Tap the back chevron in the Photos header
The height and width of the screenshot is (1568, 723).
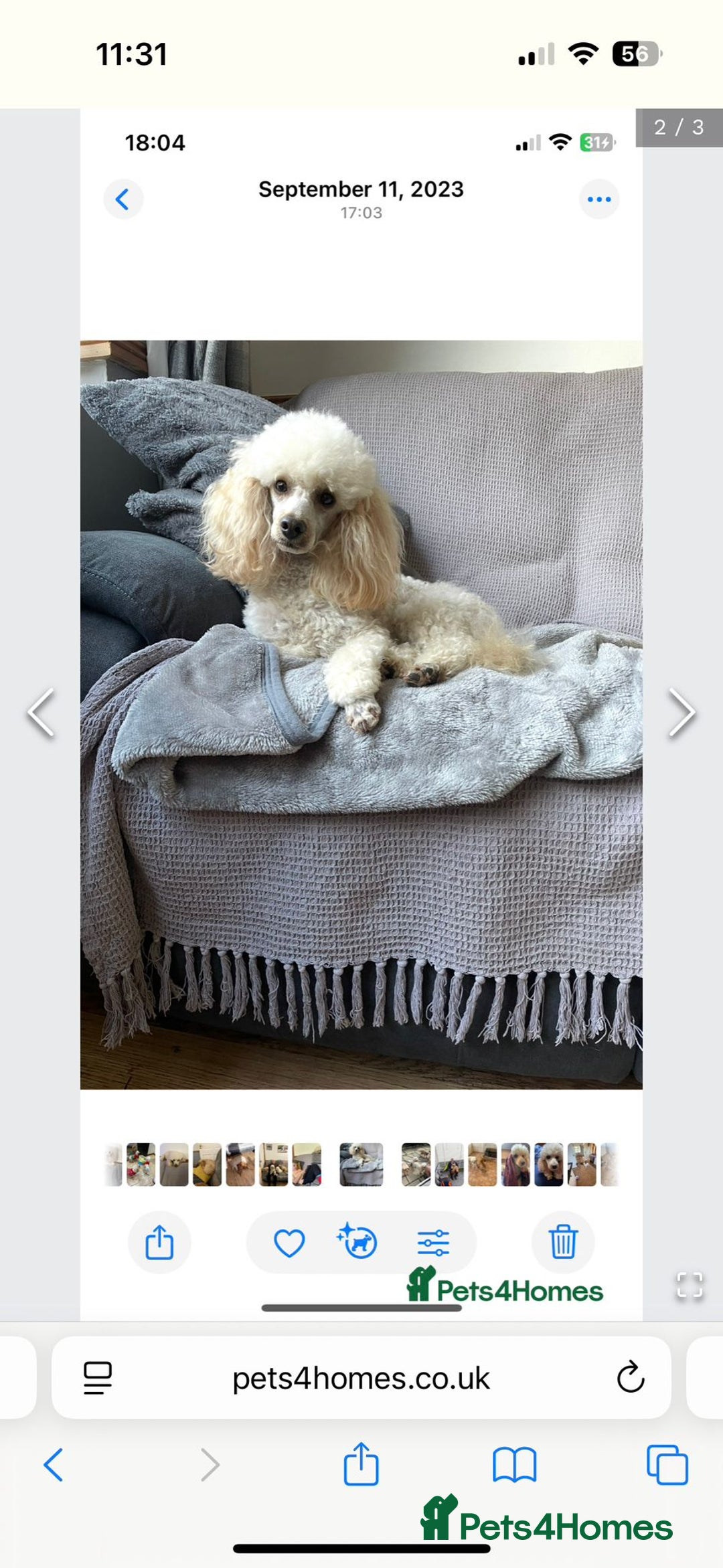pyautogui.click(x=123, y=198)
